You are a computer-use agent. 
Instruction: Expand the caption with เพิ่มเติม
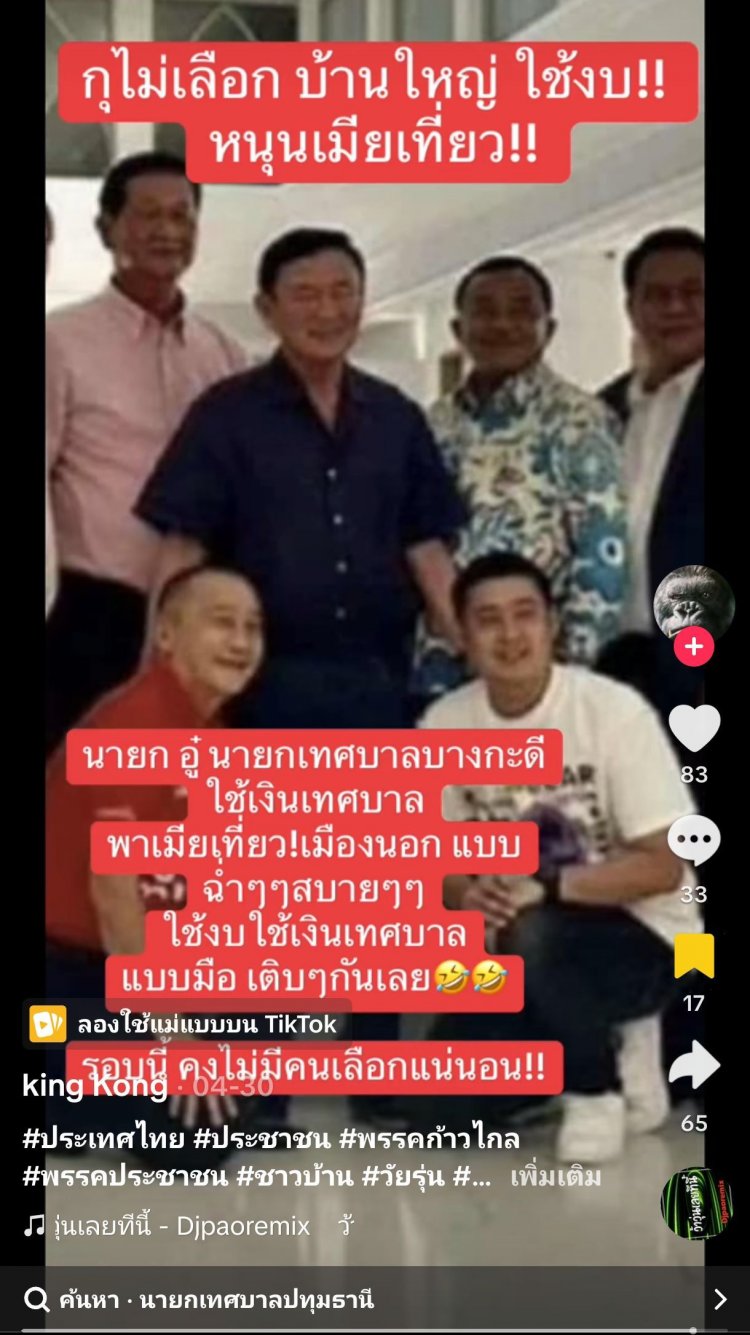(556, 1177)
